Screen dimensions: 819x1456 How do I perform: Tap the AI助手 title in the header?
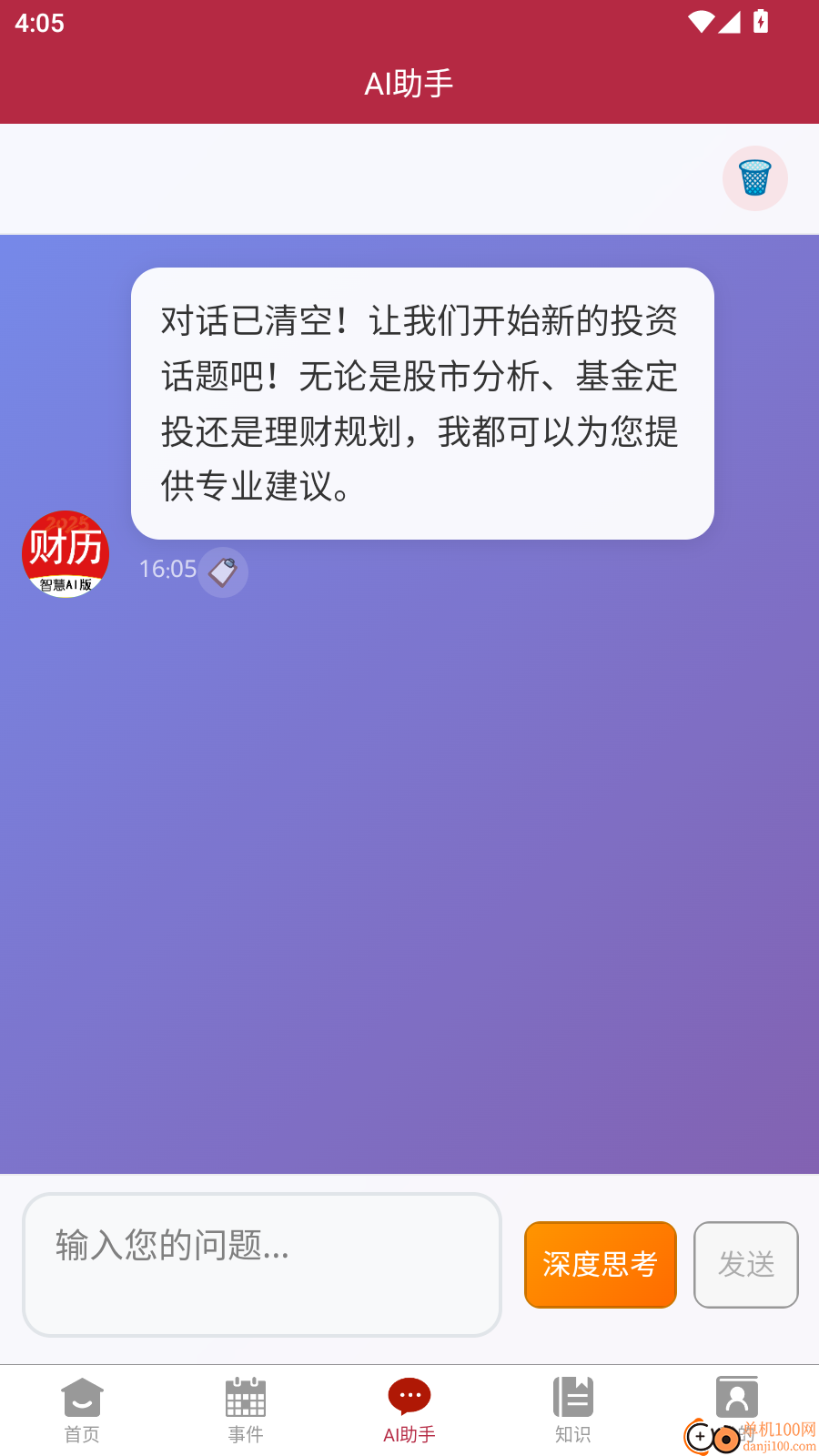coord(409,82)
